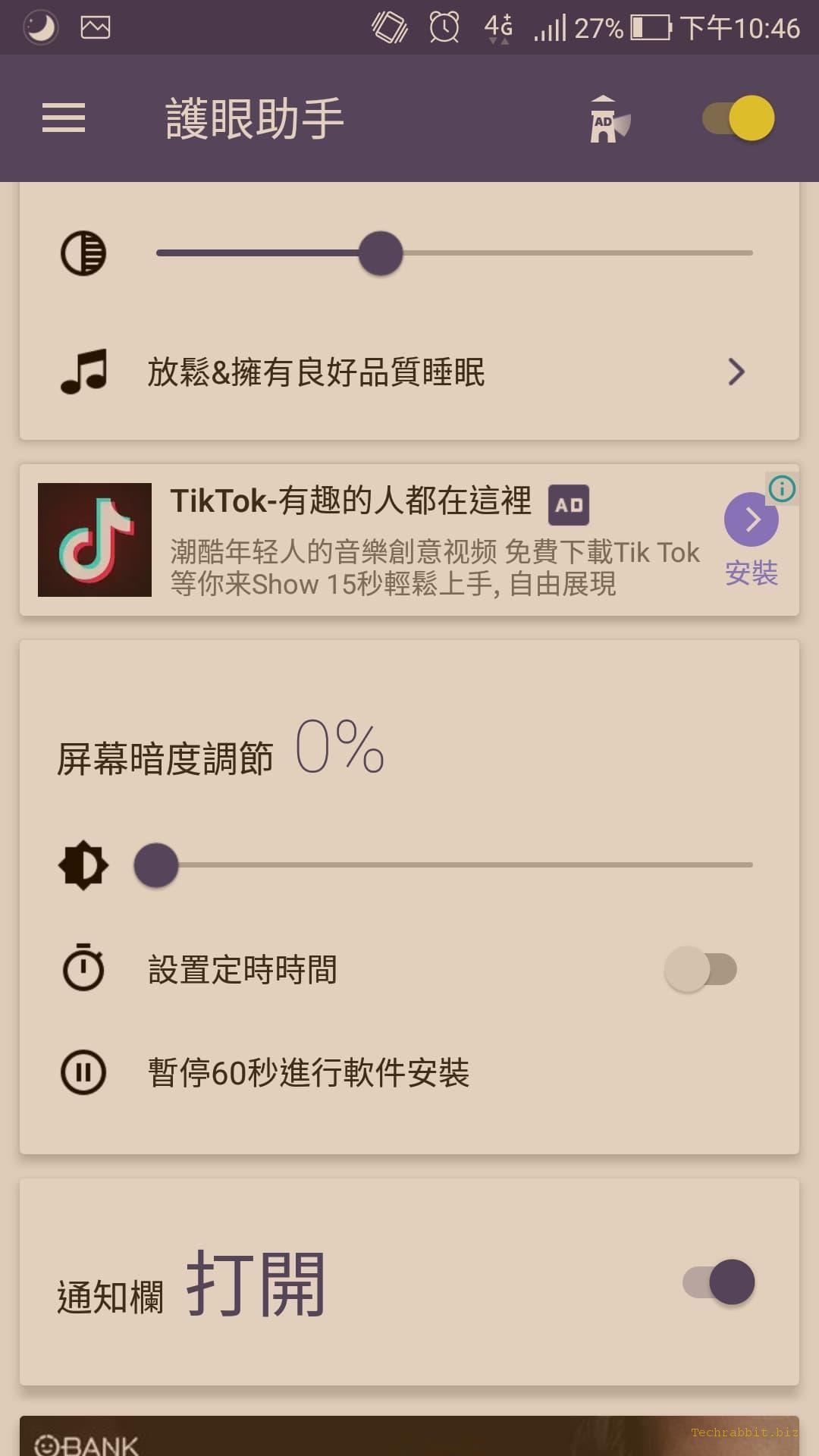Adjust the filter intensity slider
Image resolution: width=819 pixels, height=1456 pixels.
pyautogui.click(x=453, y=253)
